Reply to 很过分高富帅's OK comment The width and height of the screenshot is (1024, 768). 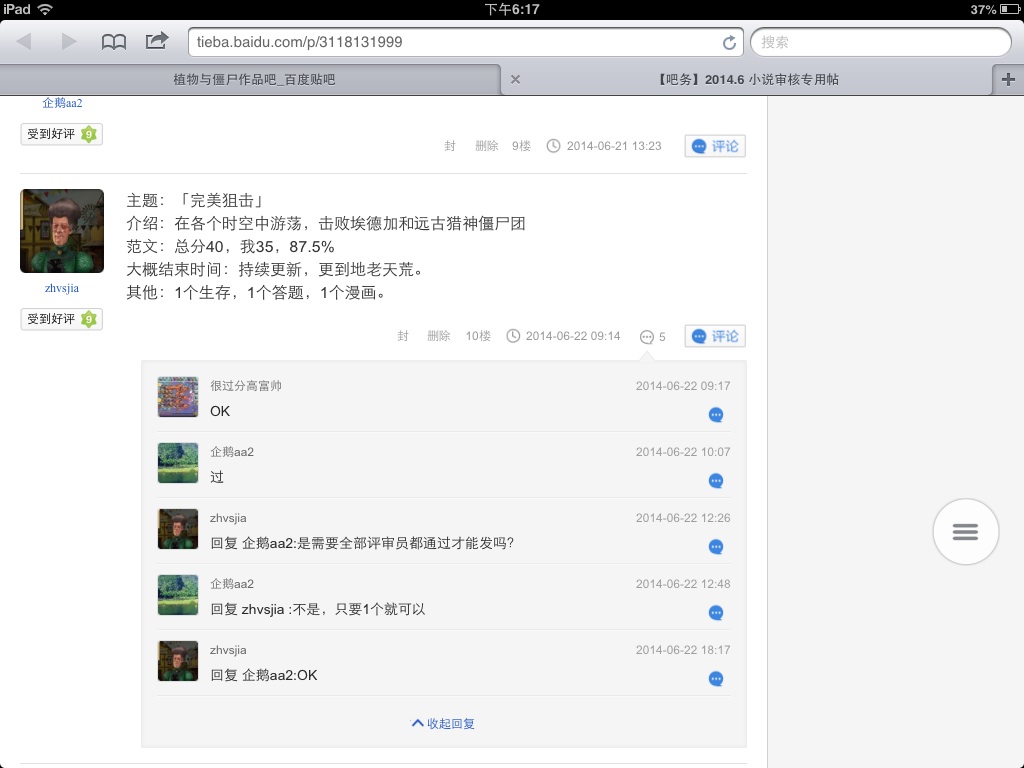click(716, 415)
